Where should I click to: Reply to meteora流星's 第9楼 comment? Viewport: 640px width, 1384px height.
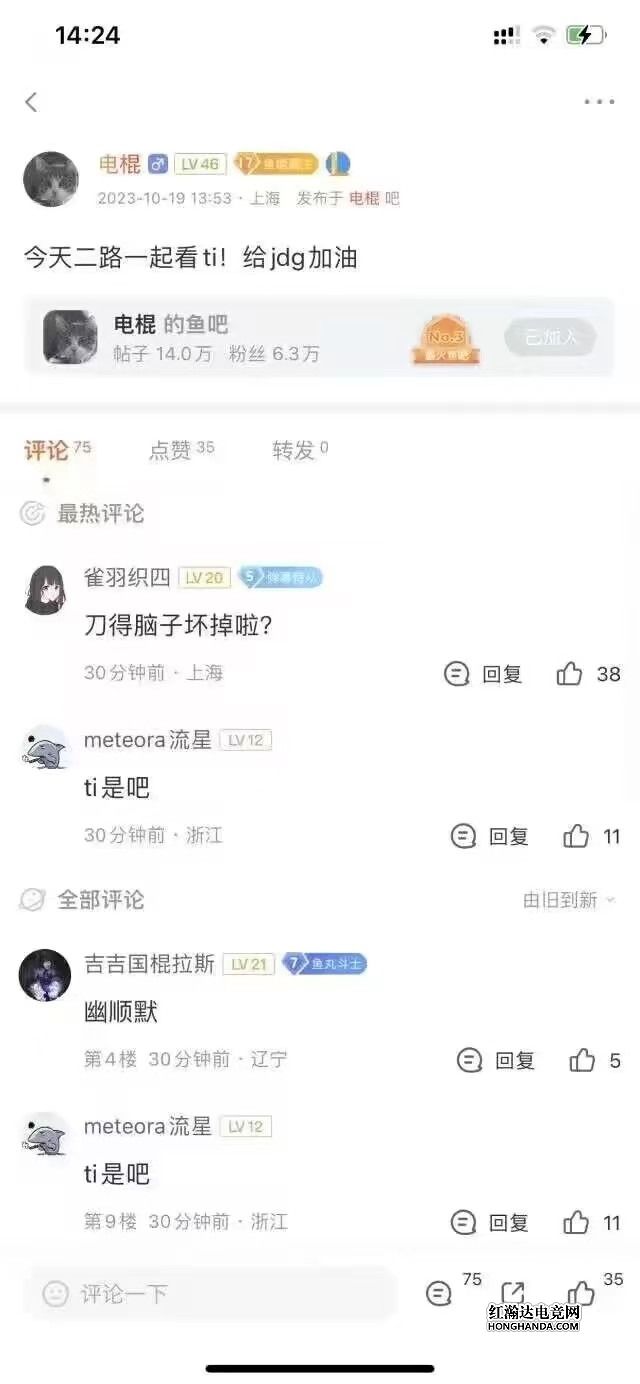[x=490, y=1222]
